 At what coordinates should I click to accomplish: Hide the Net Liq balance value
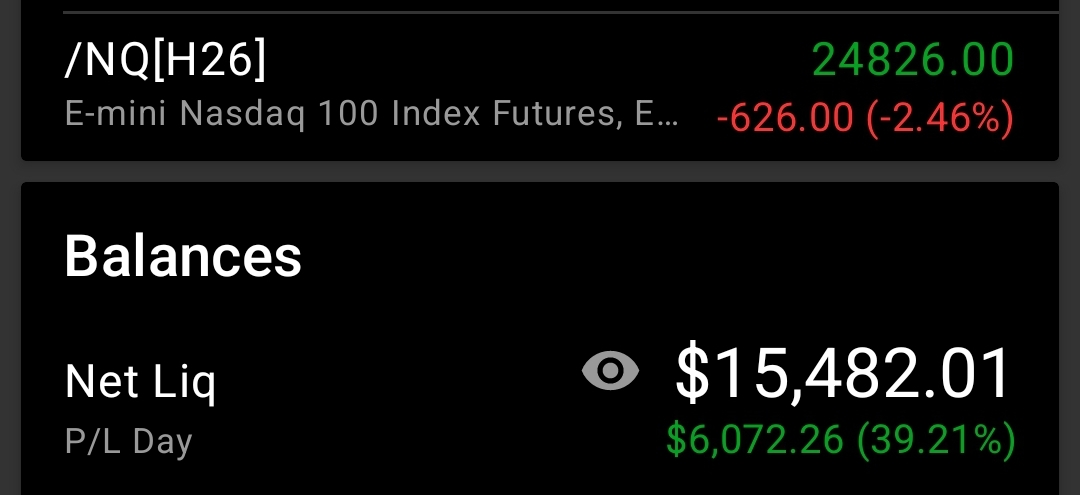610,373
